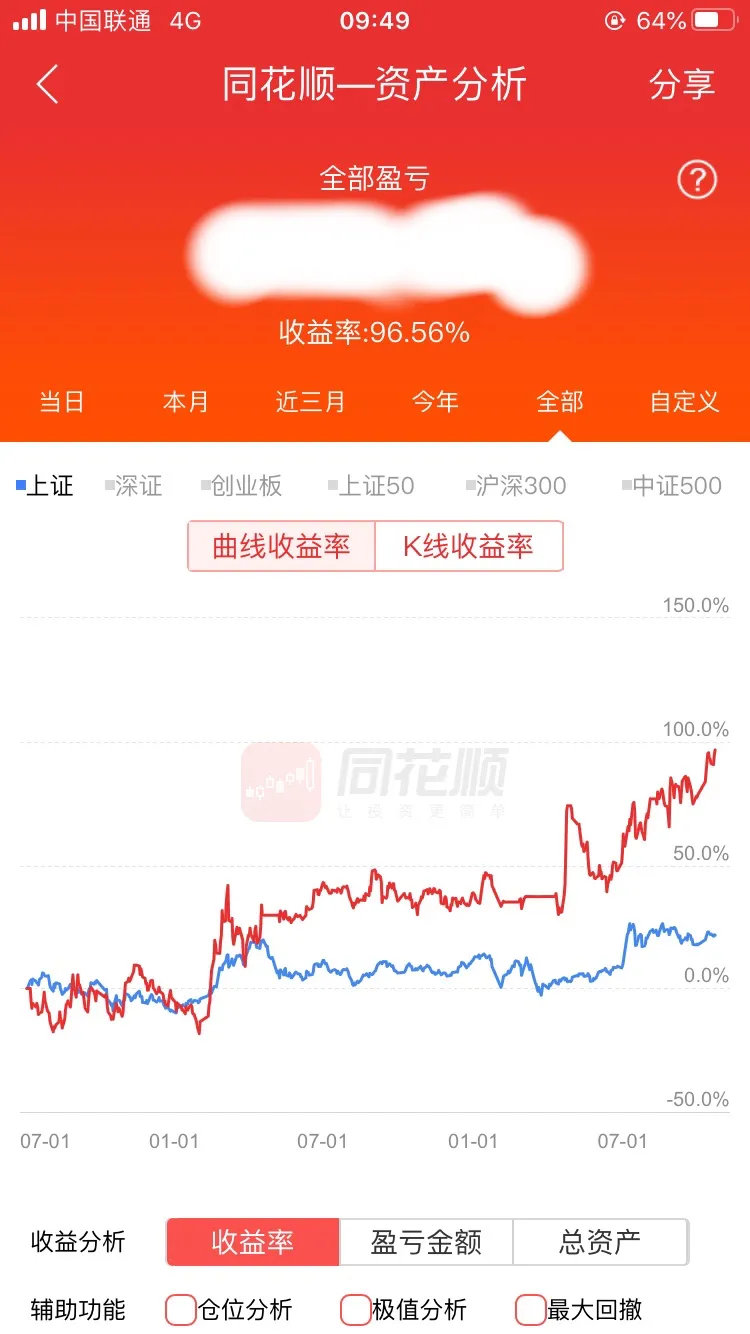Switch to the 本月 time range tab
The height and width of the screenshot is (1334, 750).
pyautogui.click(x=186, y=401)
